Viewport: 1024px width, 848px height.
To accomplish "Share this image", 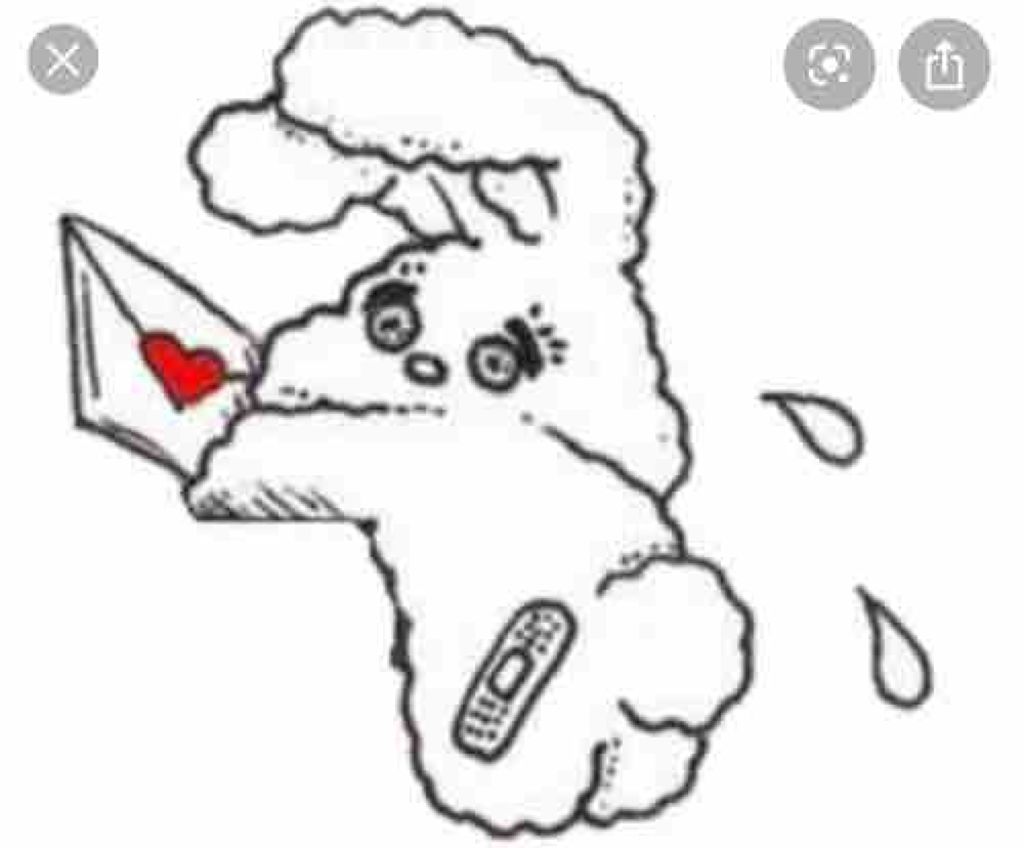I will 943,64.
